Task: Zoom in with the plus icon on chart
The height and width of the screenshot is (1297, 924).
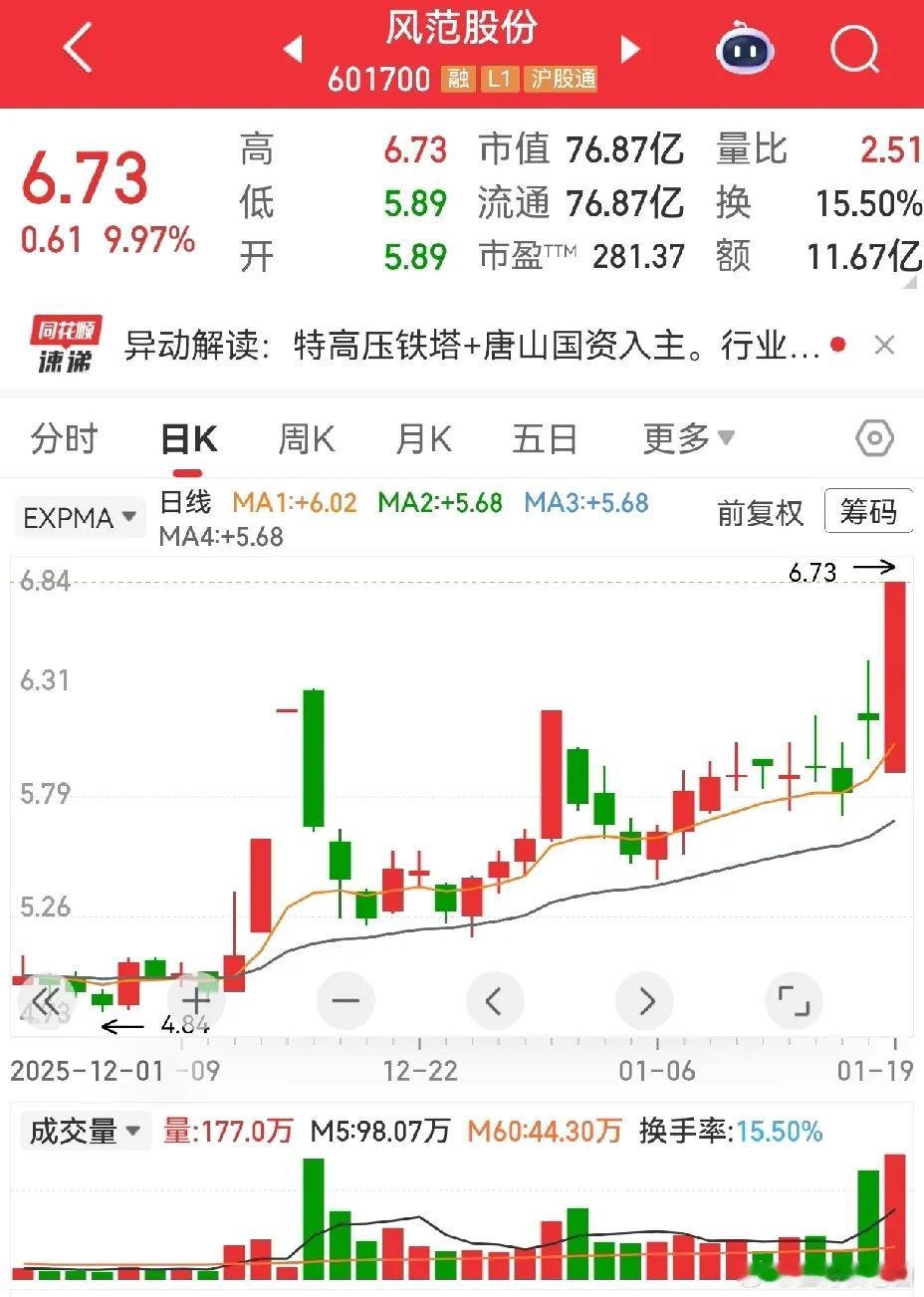Action: (x=195, y=1000)
